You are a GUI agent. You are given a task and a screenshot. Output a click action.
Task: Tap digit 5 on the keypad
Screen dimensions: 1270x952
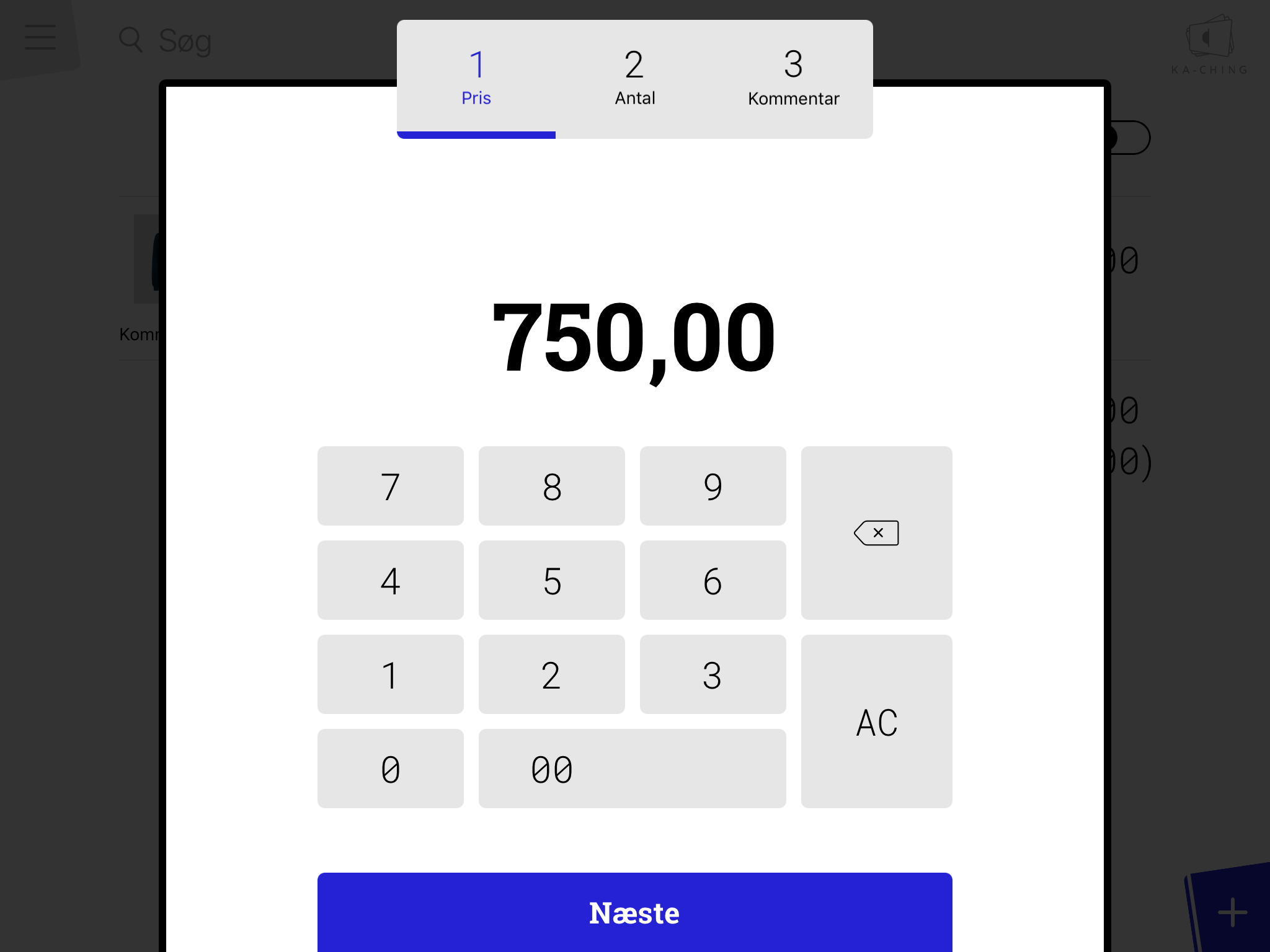pos(551,580)
